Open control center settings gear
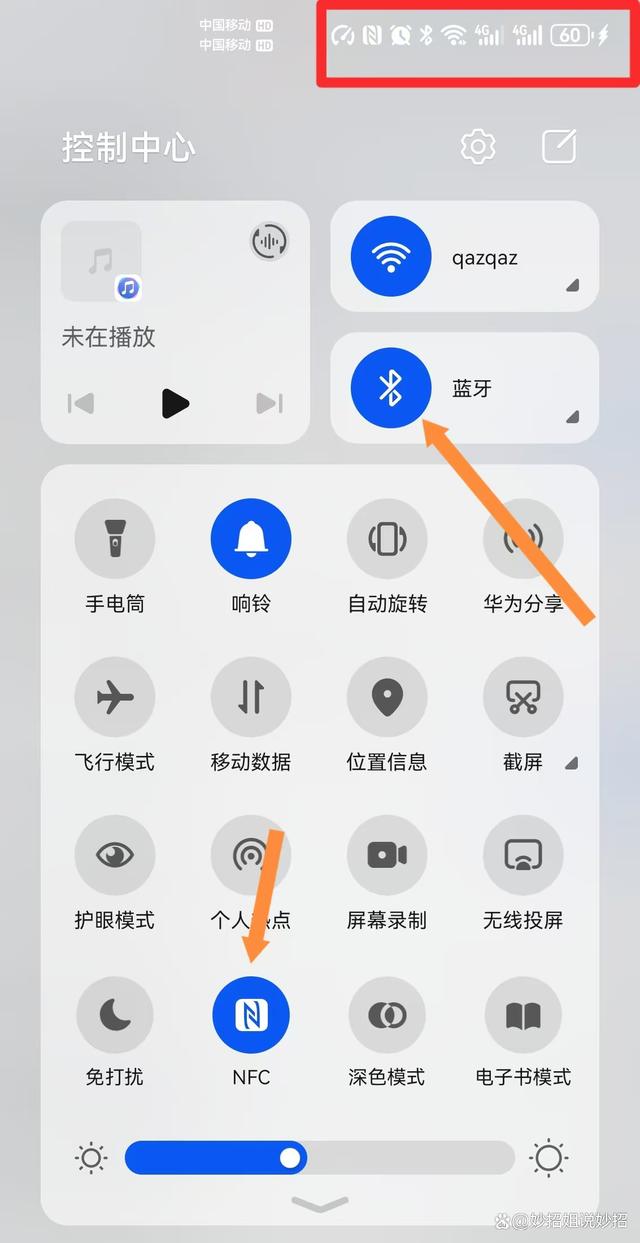Viewport: 640px width, 1243px height. coord(478,148)
